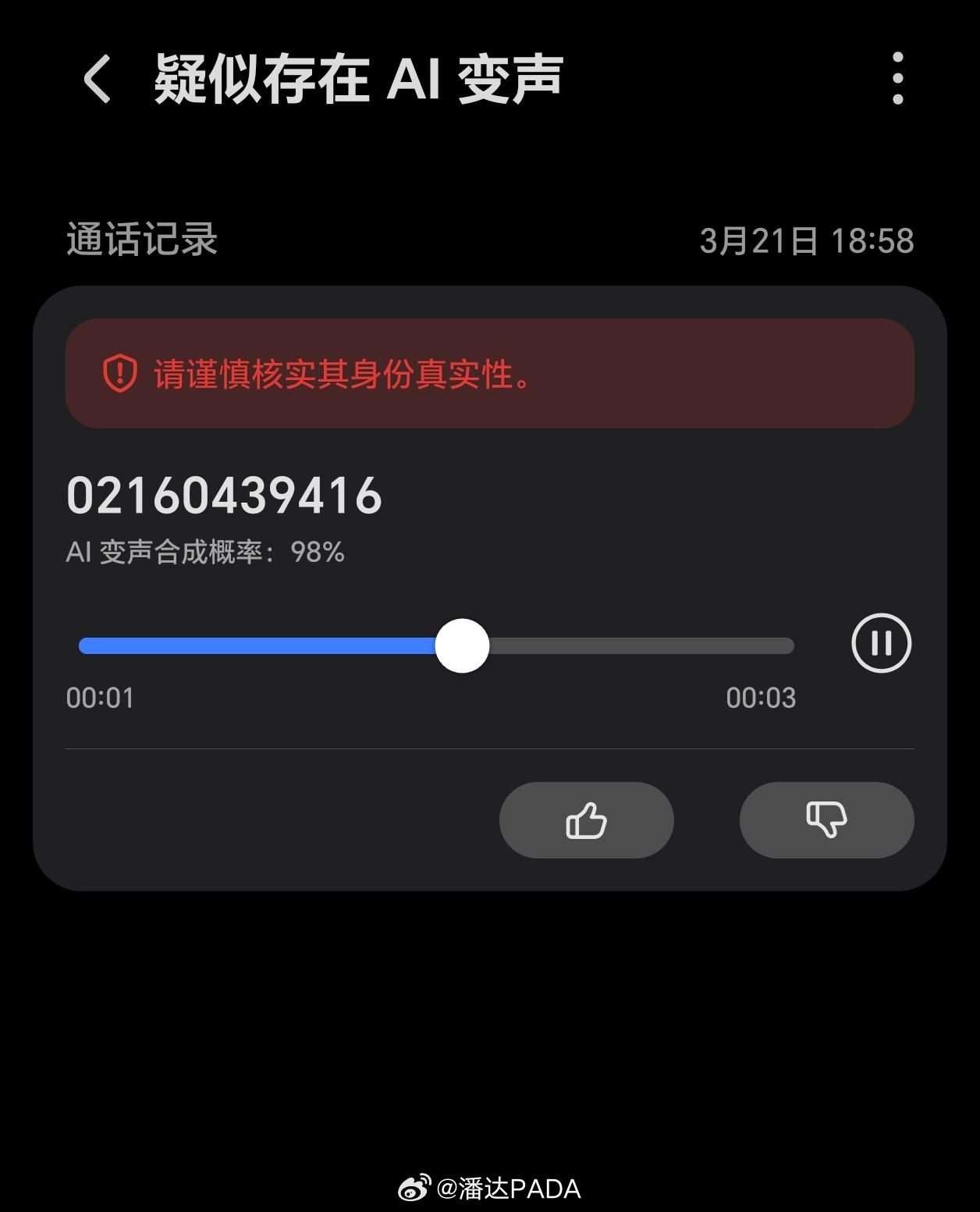This screenshot has width=980, height=1212.
Task: Tap the date 3月21日 18:58
Action: tap(808, 241)
